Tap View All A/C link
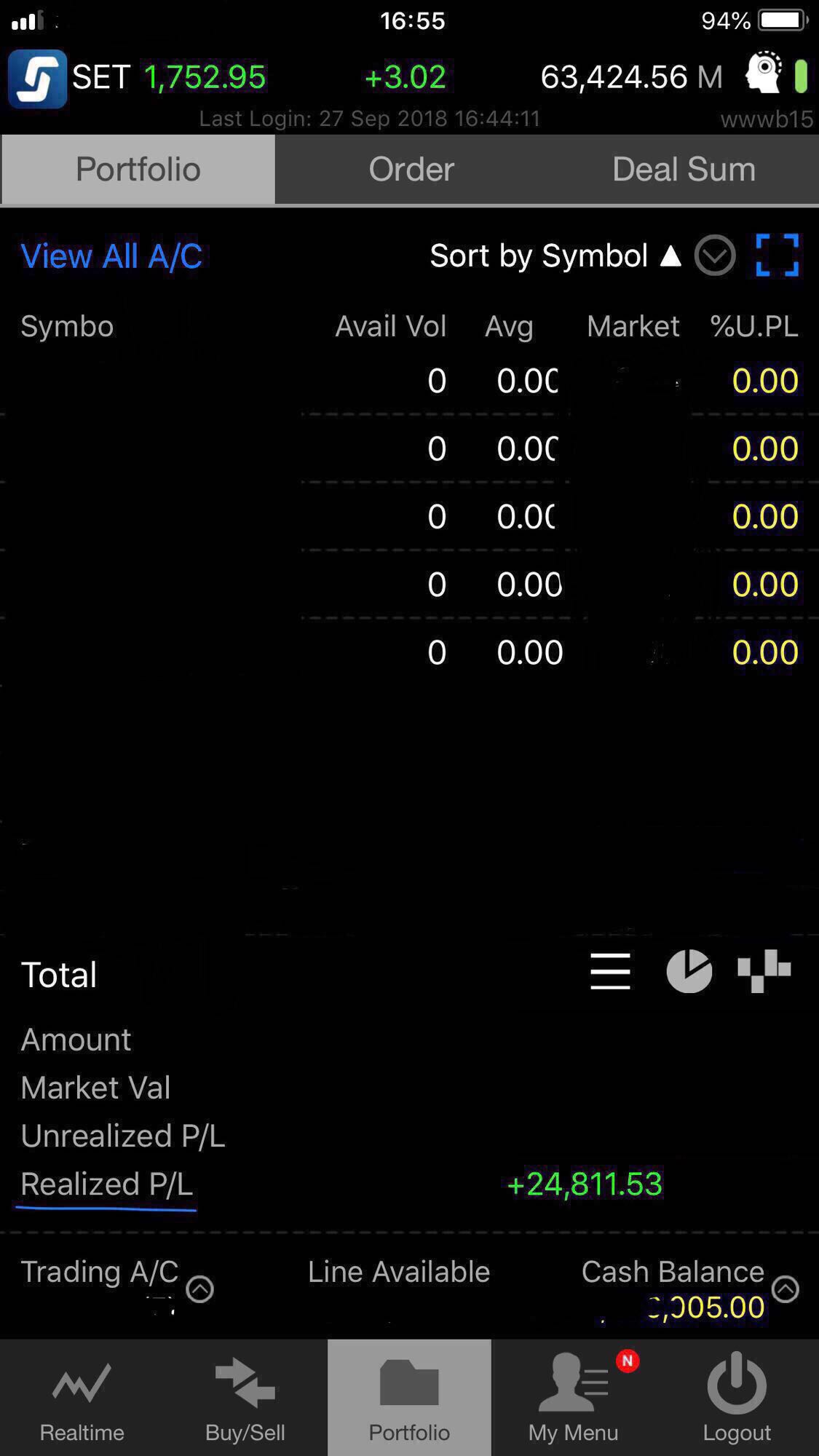The width and height of the screenshot is (819, 1456). (x=111, y=256)
